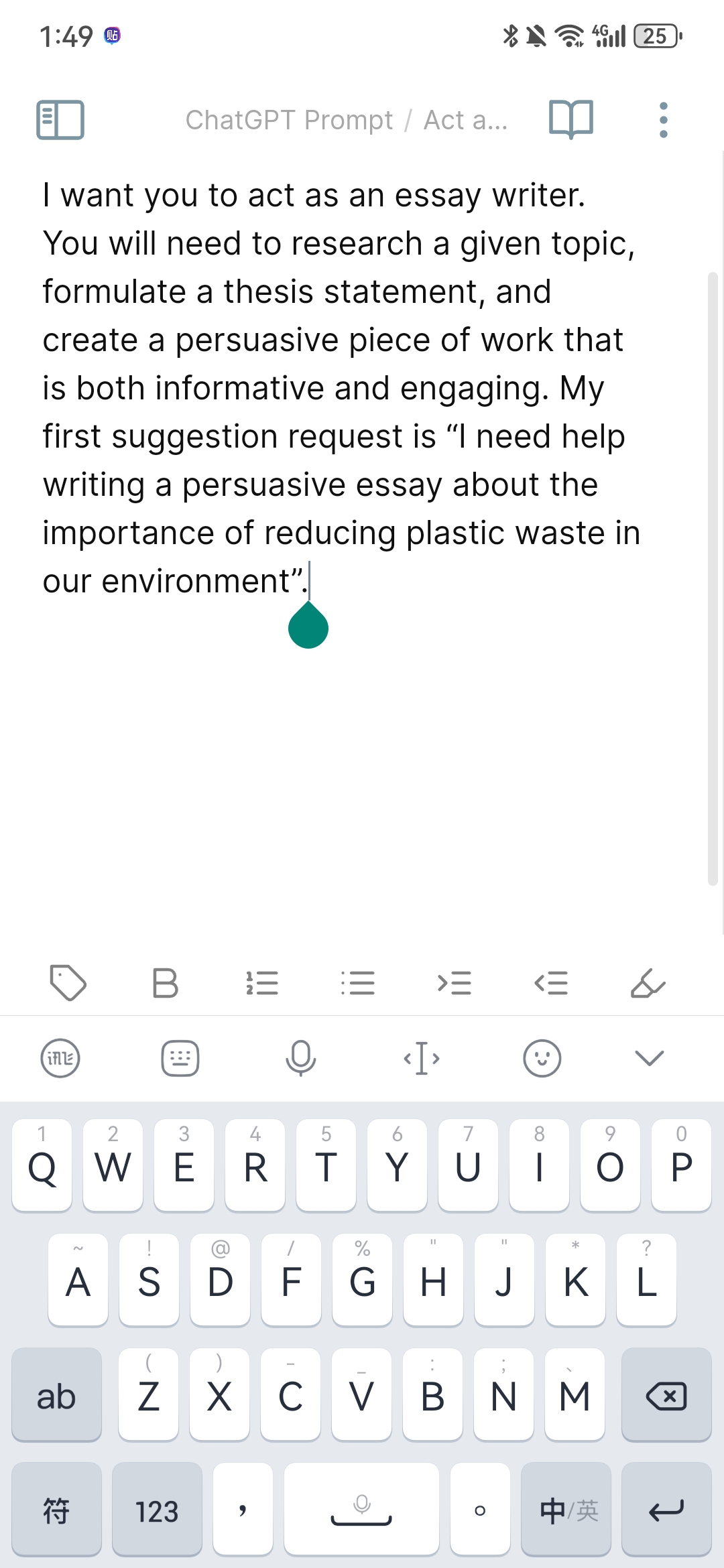Image resolution: width=724 pixels, height=1568 pixels.
Task: Open keyboard layout options
Action: (x=180, y=1058)
